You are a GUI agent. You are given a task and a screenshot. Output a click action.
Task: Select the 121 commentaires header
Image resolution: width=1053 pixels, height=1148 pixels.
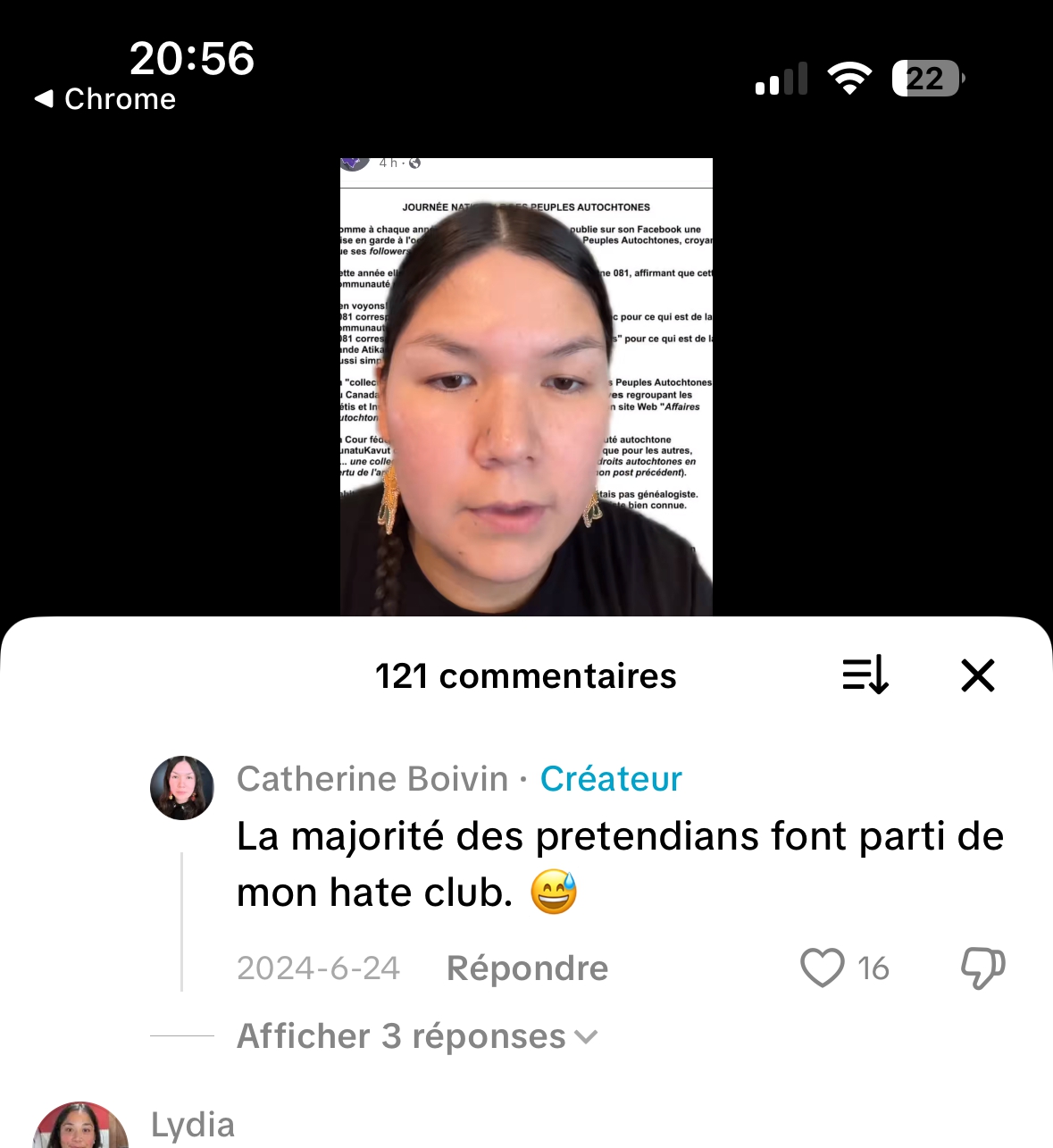click(525, 676)
